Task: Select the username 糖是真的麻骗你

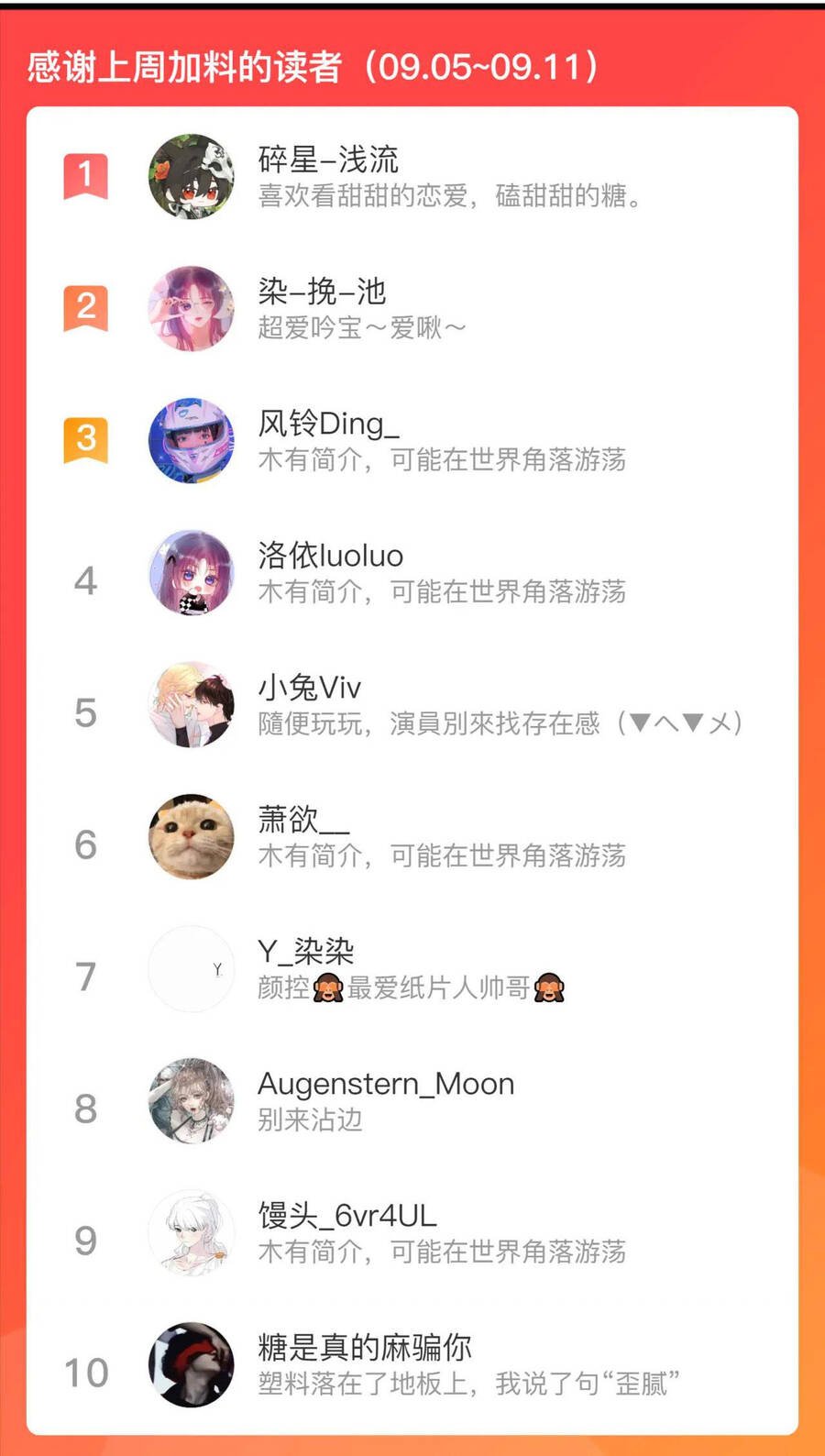Action: pos(364,1348)
